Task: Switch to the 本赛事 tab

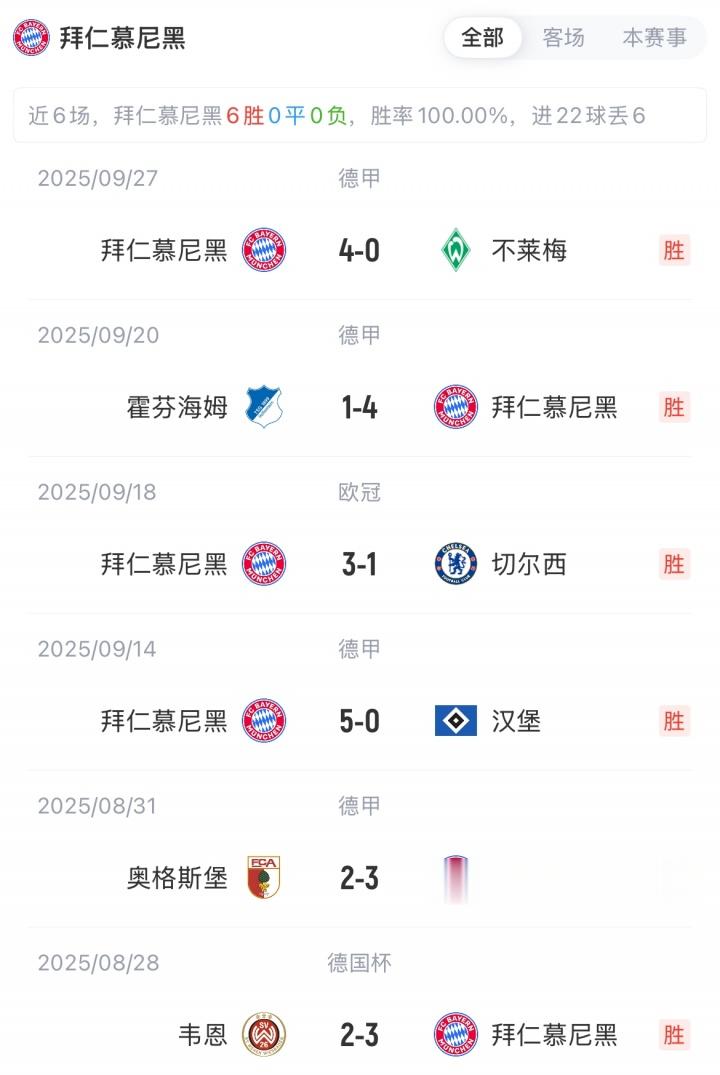Action: pos(654,38)
